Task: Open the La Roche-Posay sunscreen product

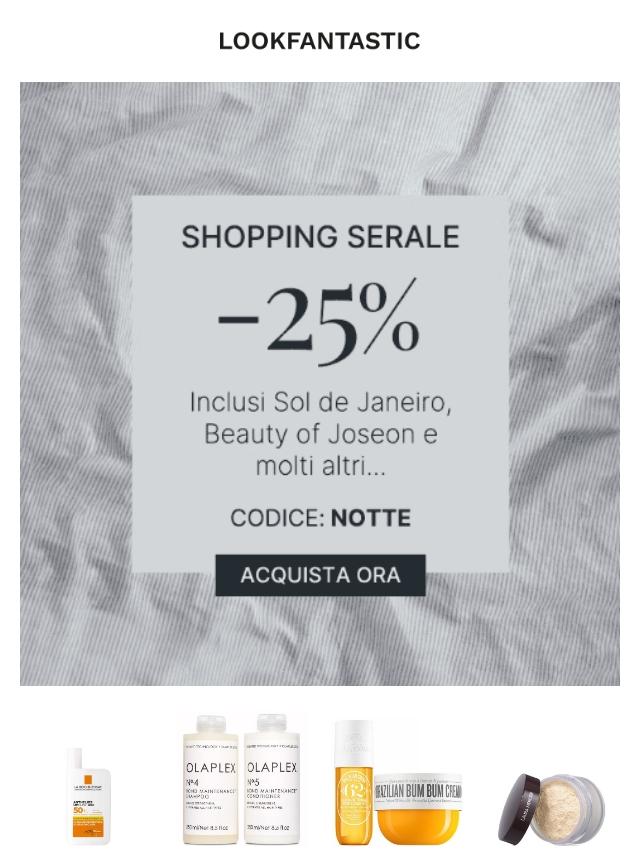Action: [x=89, y=797]
